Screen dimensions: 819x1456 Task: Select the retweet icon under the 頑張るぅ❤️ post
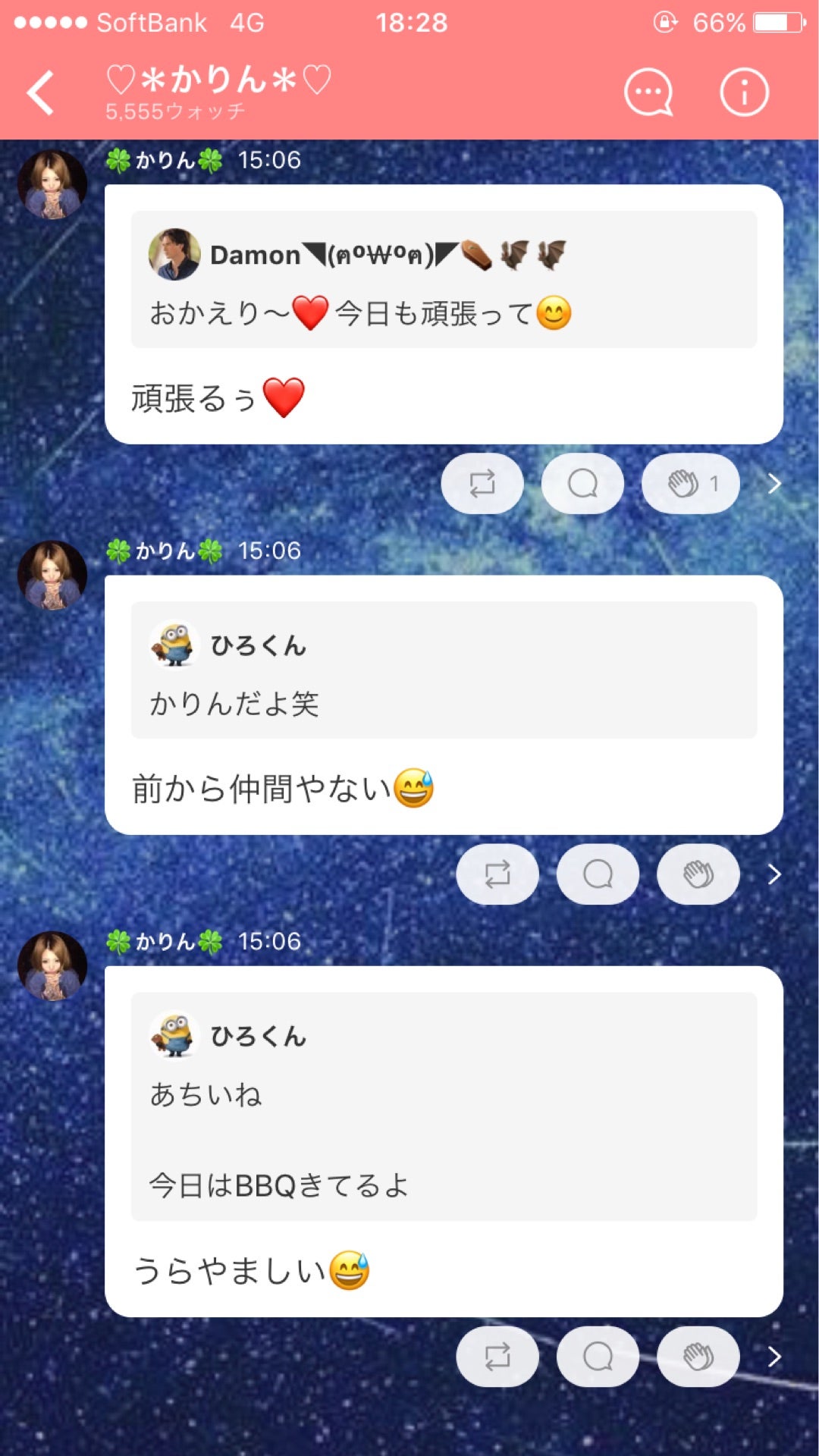click(482, 483)
